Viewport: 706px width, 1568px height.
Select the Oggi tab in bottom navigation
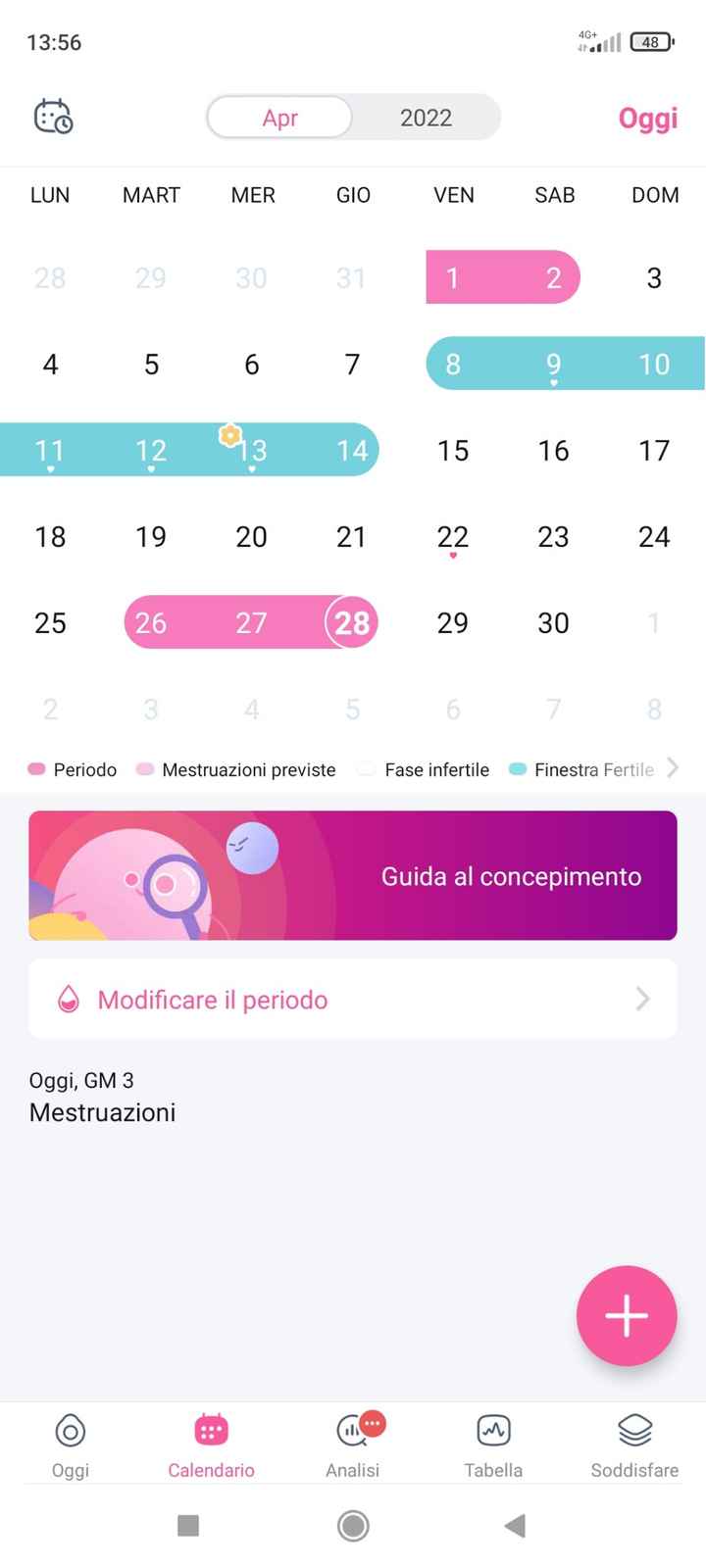[x=70, y=1441]
